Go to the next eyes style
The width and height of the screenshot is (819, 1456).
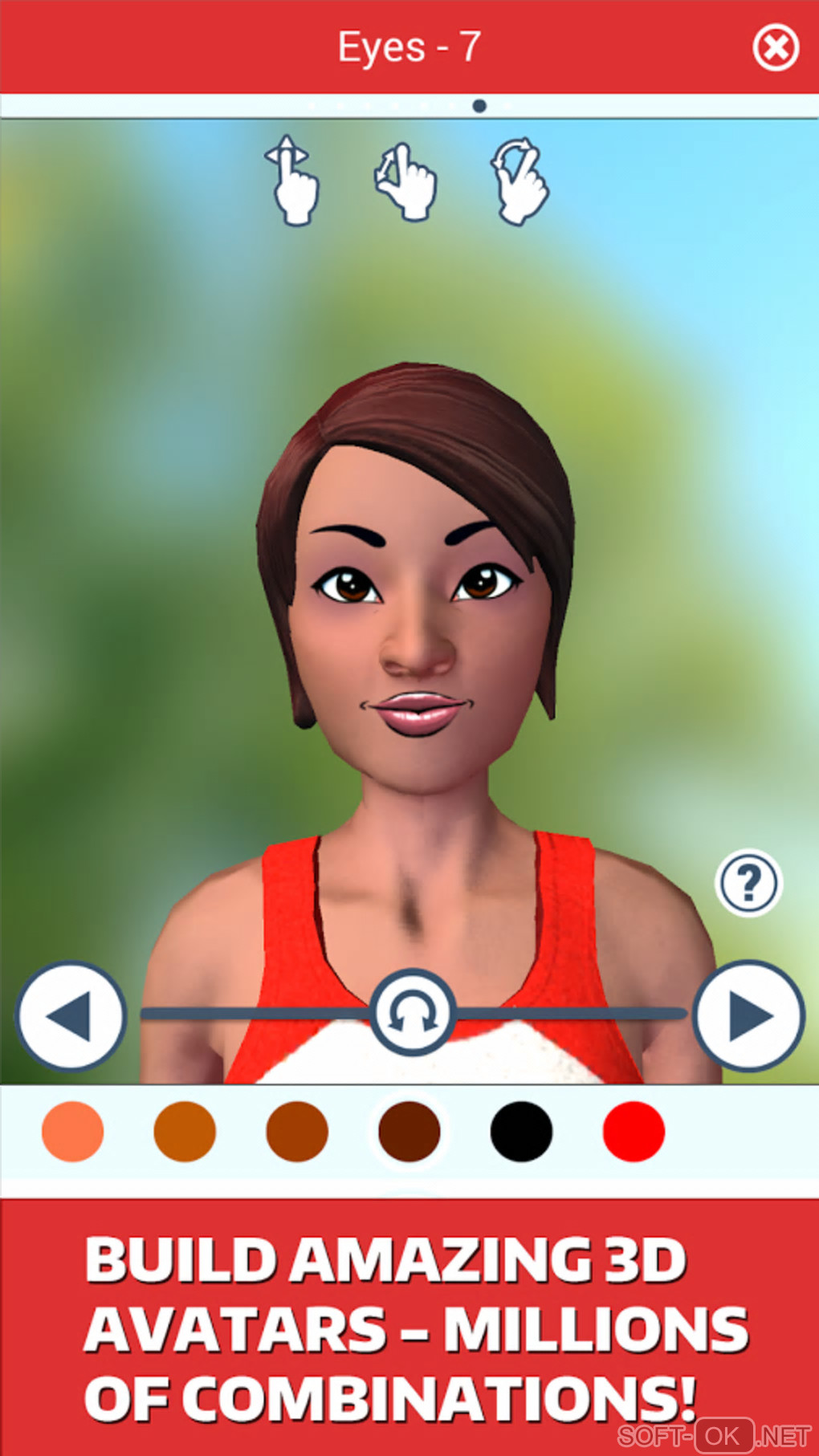(x=748, y=1016)
